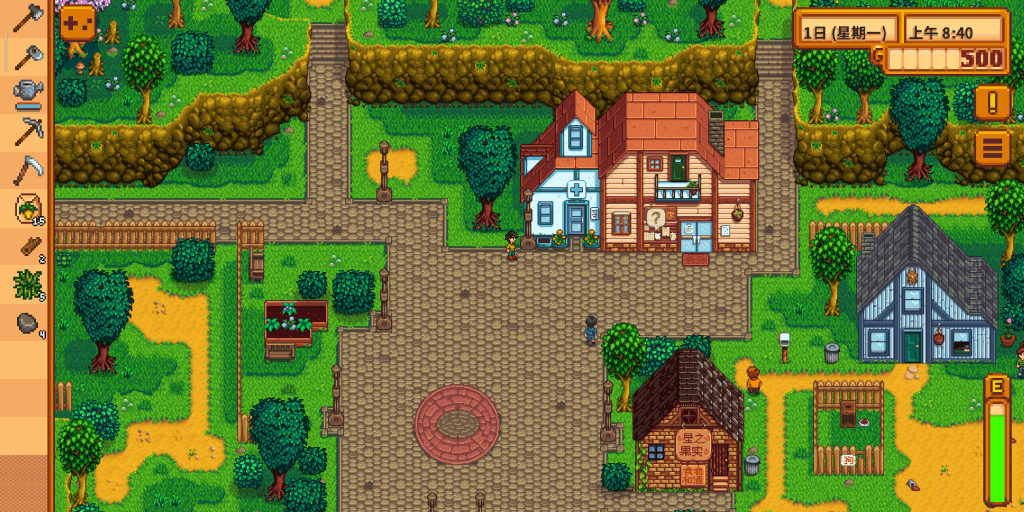This screenshot has width=1024, height=512.
Task: Choose the pickaxe from the toolbar
Action: (x=28, y=131)
